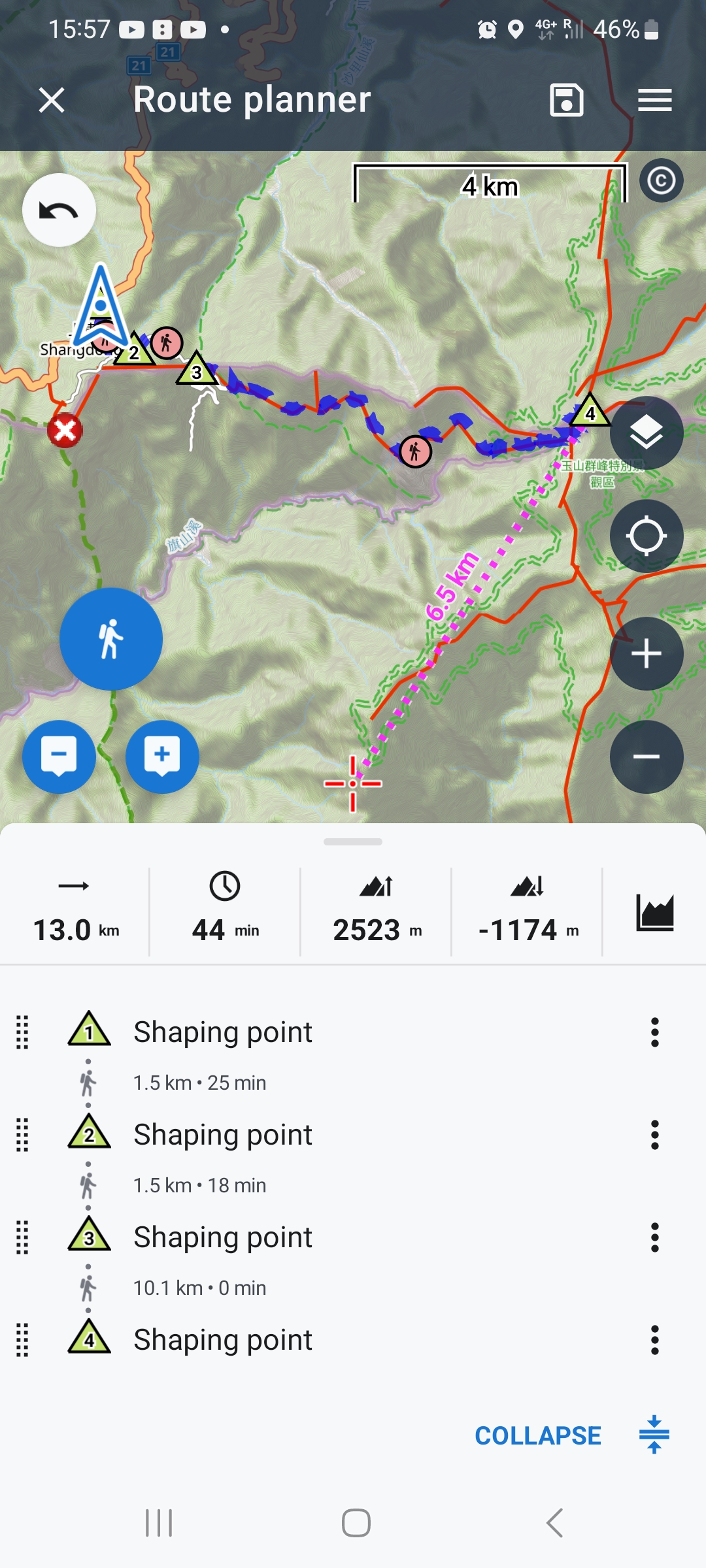The height and width of the screenshot is (1568, 706).
Task: Close the Route planner
Action: click(x=52, y=101)
